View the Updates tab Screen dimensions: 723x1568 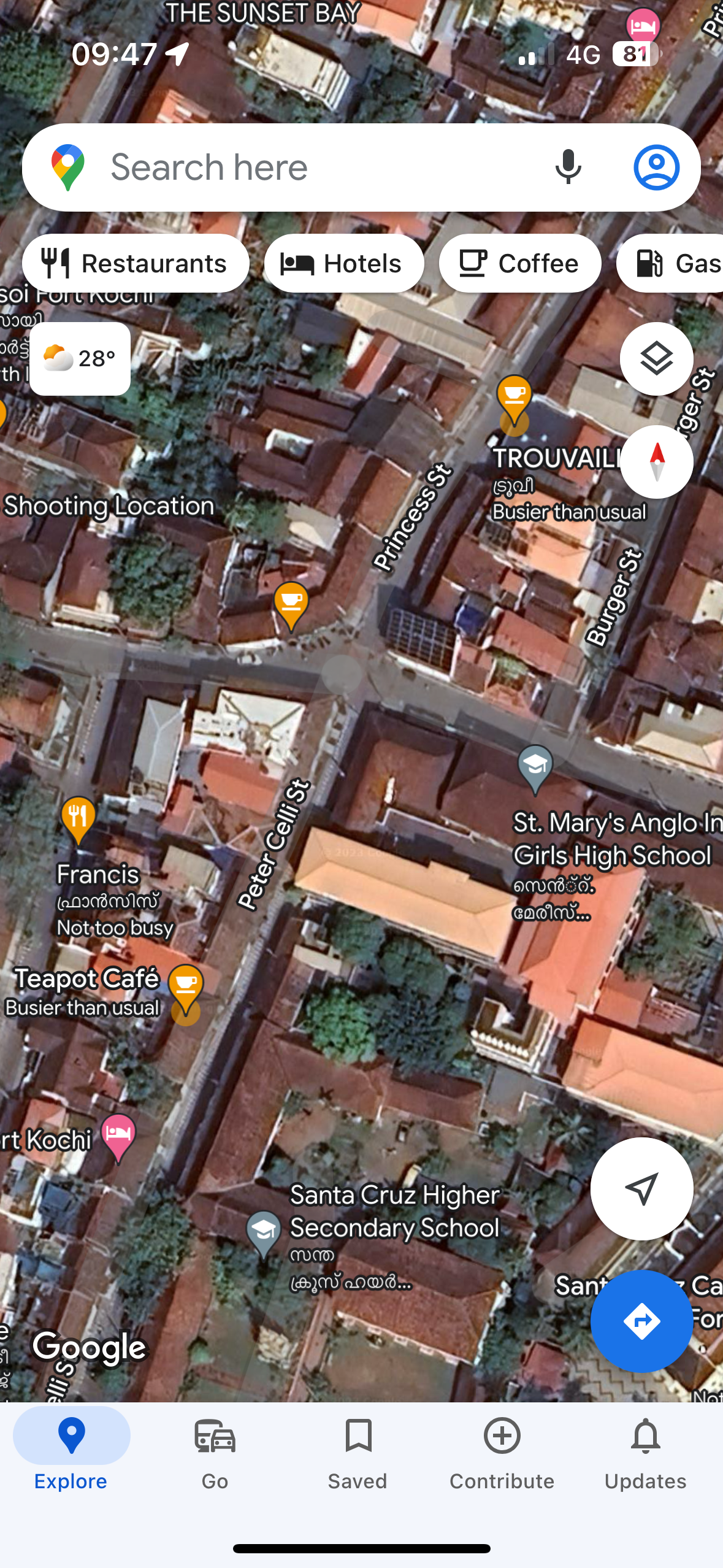(x=645, y=1453)
